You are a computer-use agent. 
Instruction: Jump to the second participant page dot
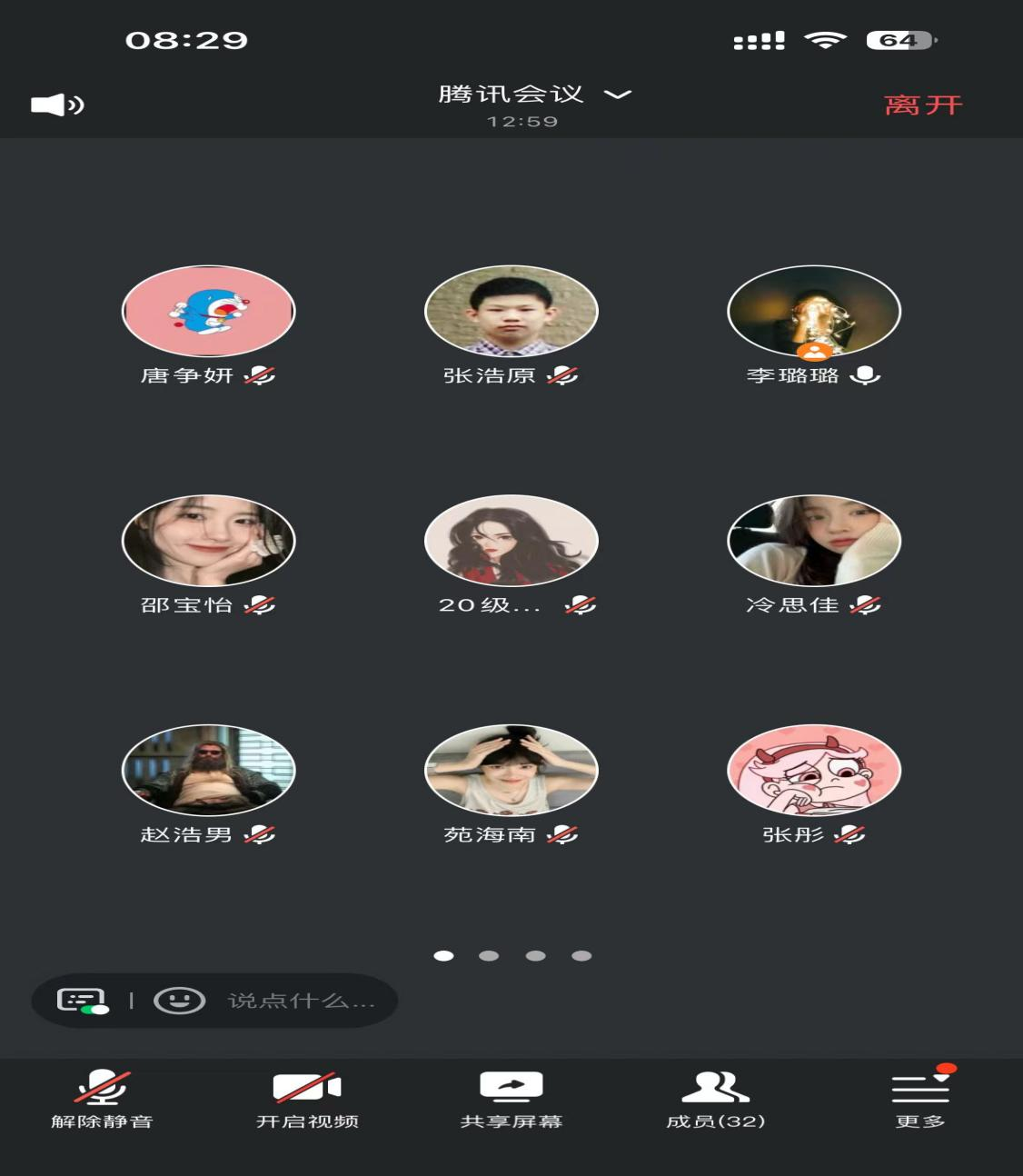click(489, 955)
